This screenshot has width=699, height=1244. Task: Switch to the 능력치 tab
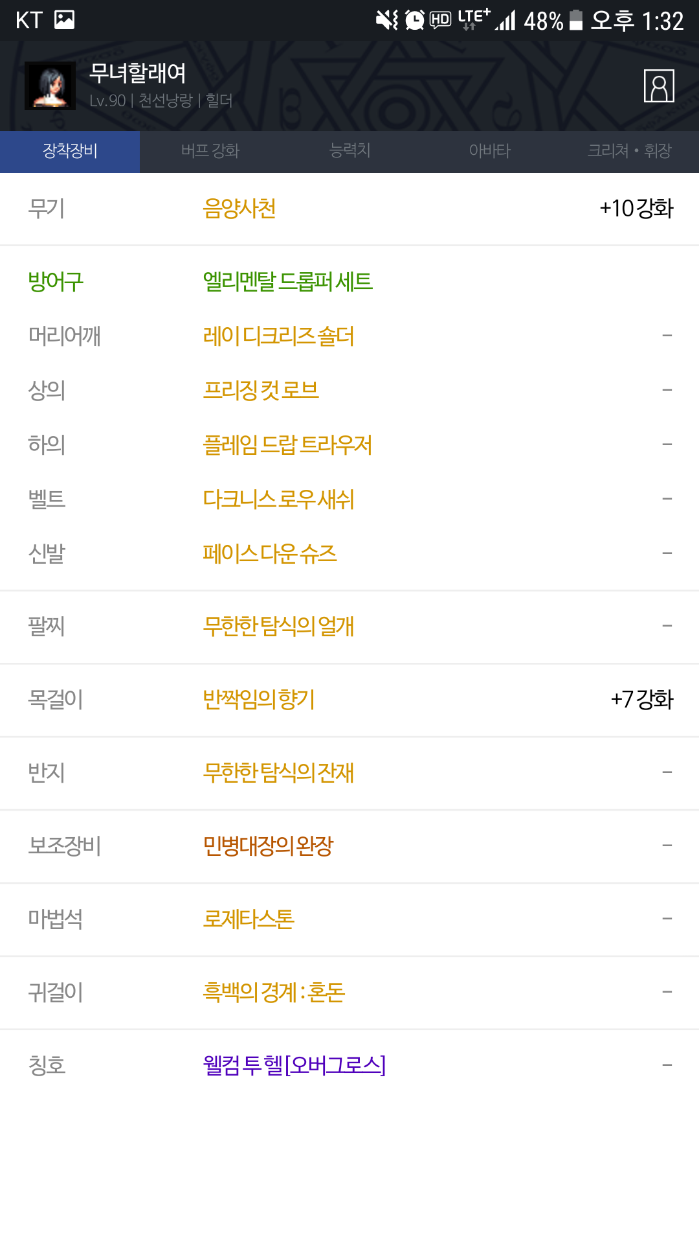click(x=350, y=151)
